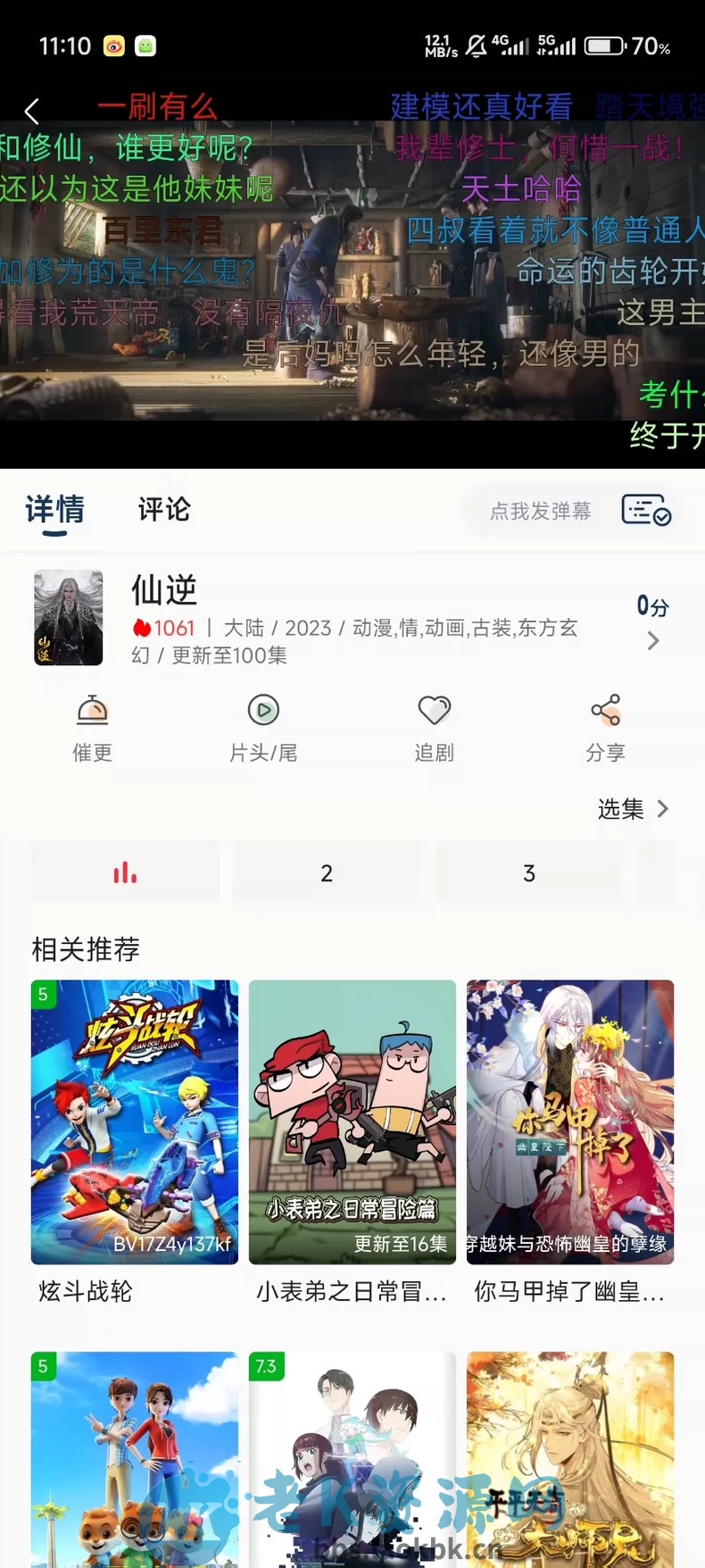Tap the back arrow at top left
The width and height of the screenshot is (705, 1568).
(x=32, y=112)
